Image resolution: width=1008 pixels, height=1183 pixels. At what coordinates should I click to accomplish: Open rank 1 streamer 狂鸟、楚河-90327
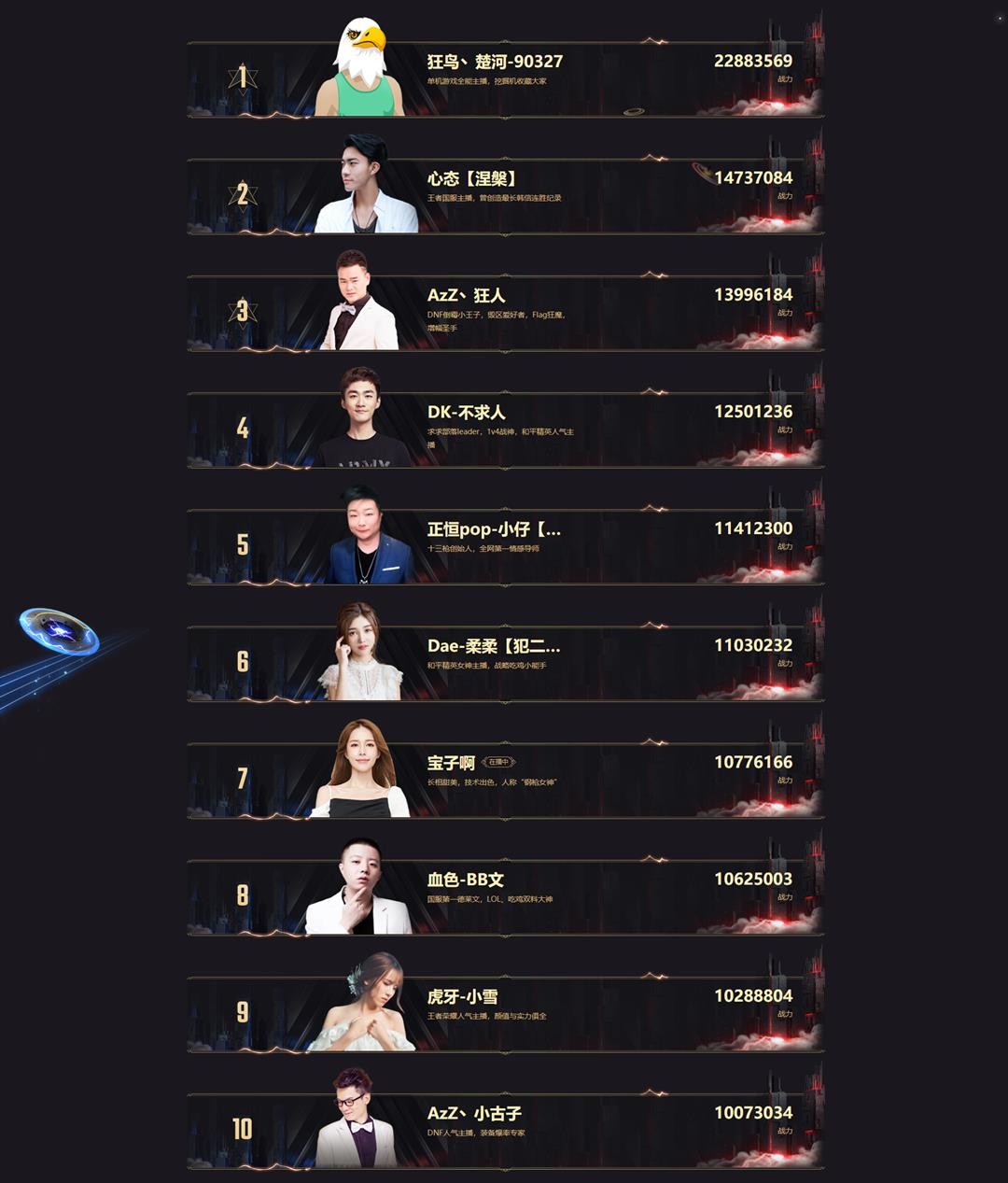[495, 63]
